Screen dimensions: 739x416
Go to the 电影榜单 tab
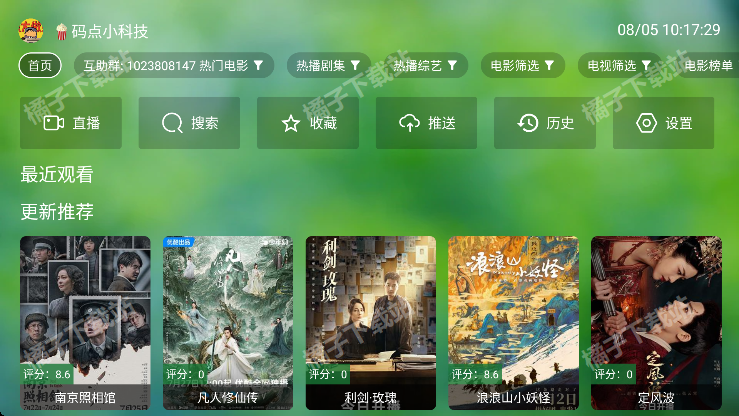(708, 66)
